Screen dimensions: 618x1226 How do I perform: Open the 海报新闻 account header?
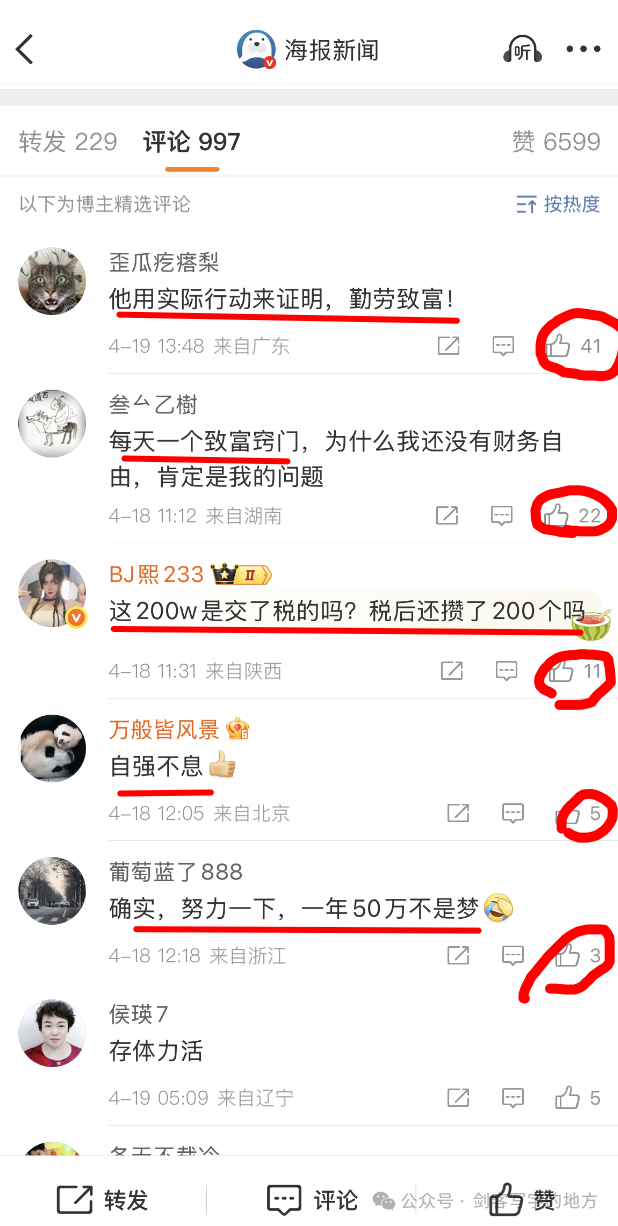point(308,49)
